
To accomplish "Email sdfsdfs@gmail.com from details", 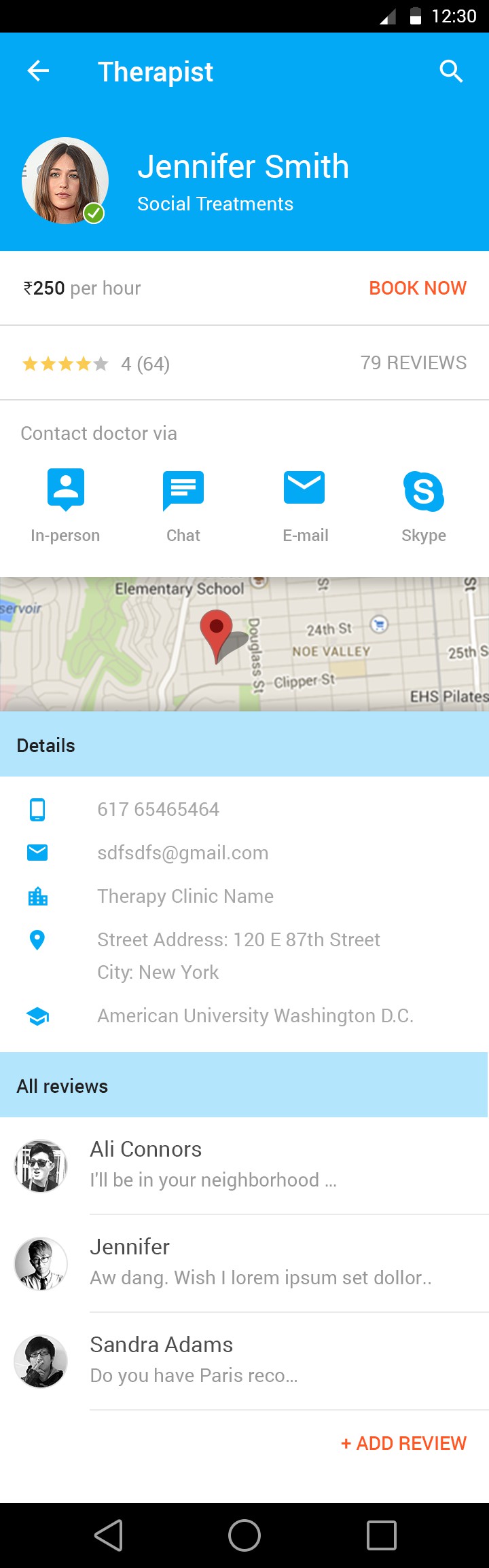I will coord(182,853).
